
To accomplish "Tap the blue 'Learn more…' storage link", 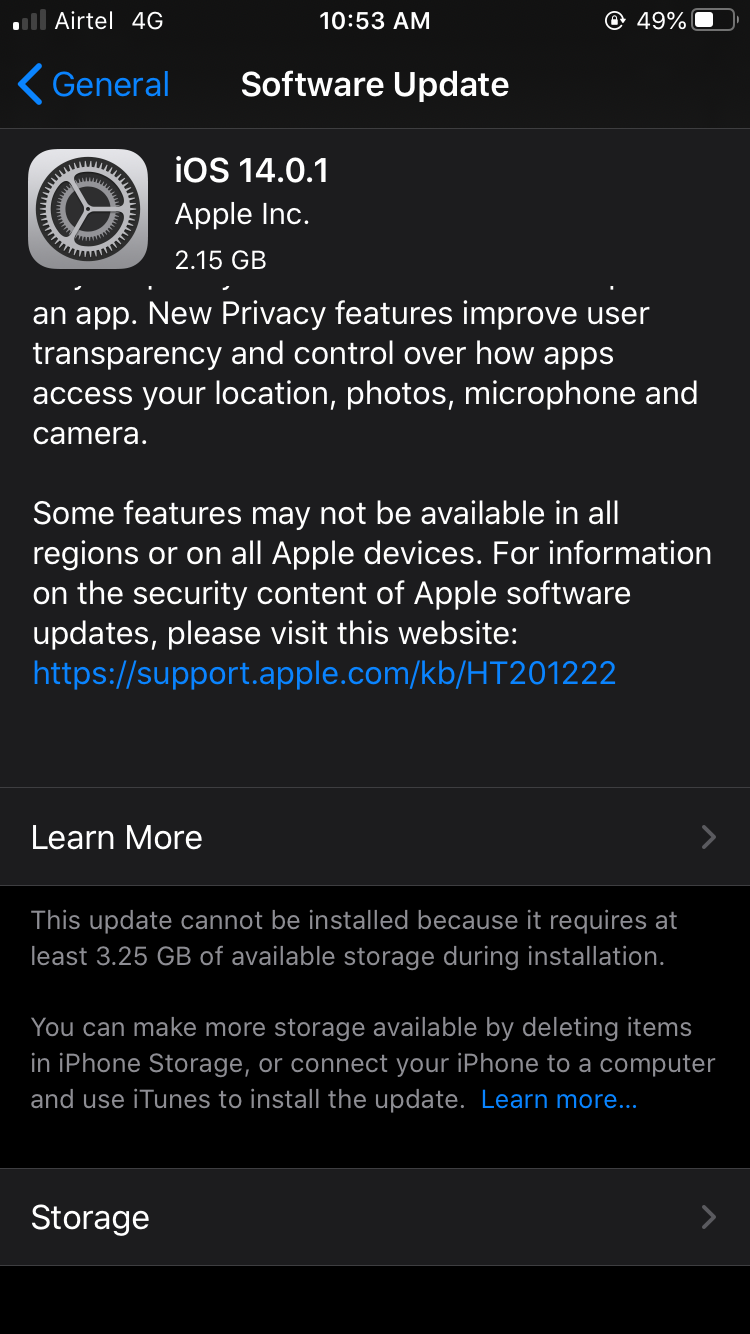I will point(558,1100).
